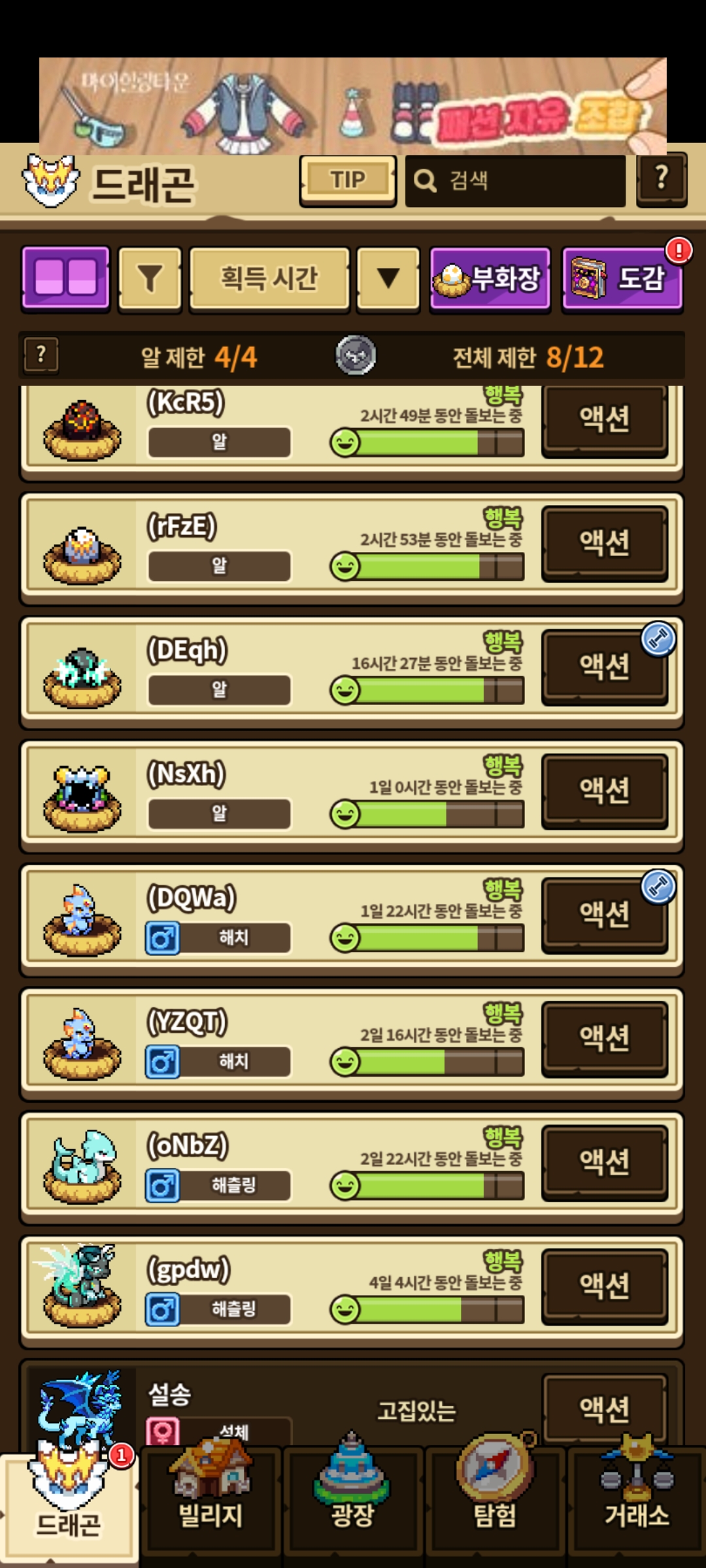Flip sort order with the triangle arrow
Image resolution: width=706 pixels, height=1568 pixels.
pos(388,279)
